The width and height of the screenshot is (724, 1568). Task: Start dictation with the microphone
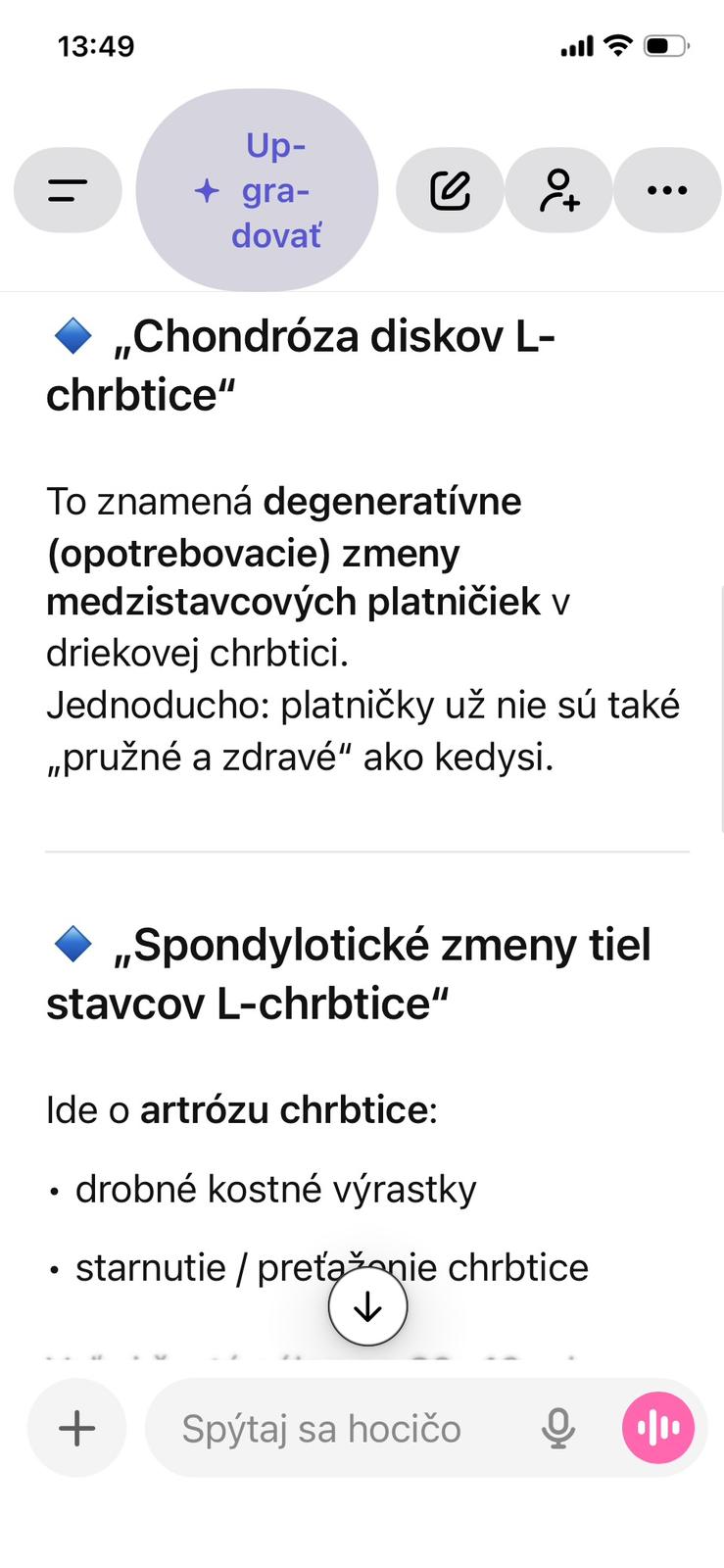pyautogui.click(x=558, y=1428)
